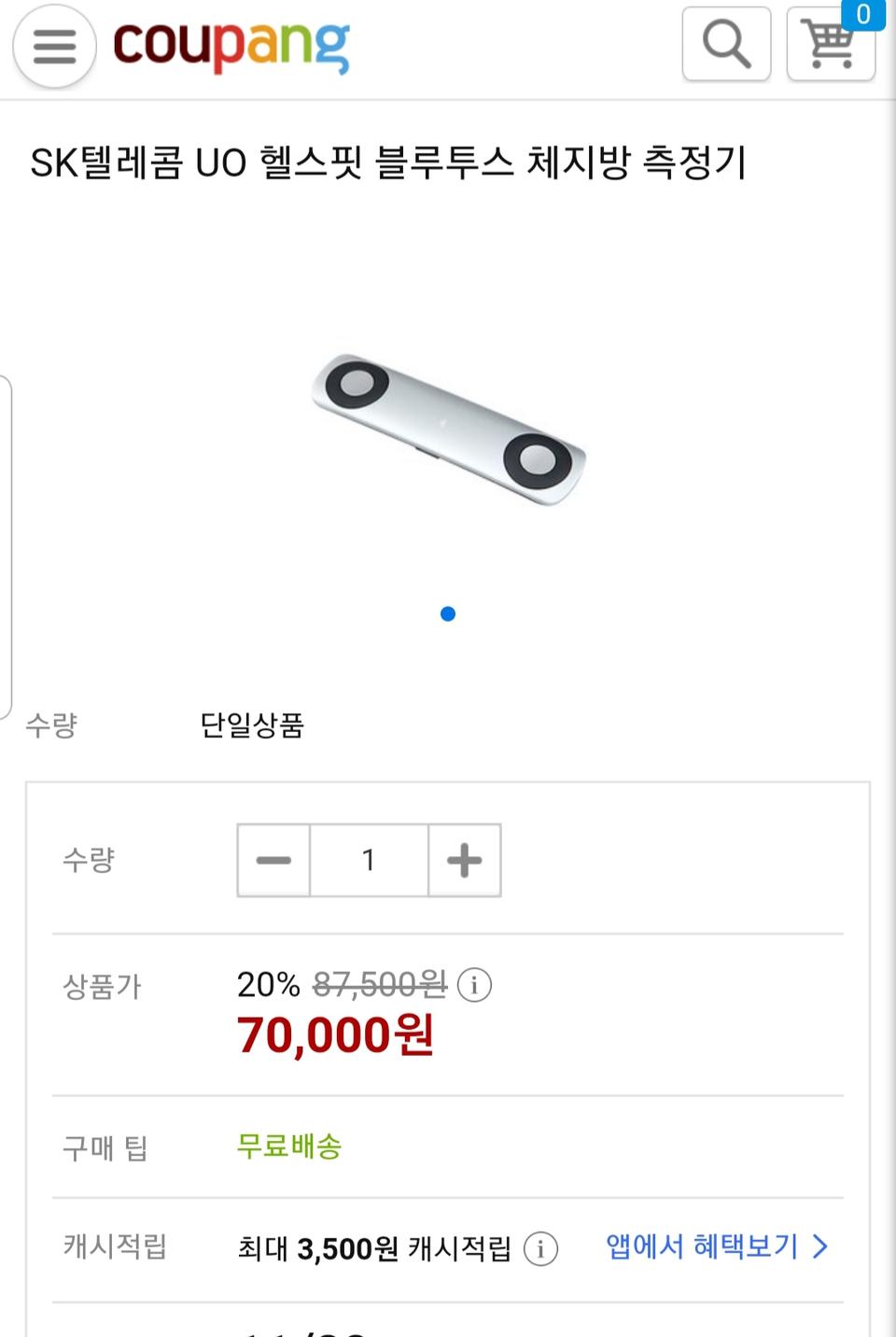The width and height of the screenshot is (896, 1337).
Task: Click the minus button to decrease quantity
Action: [273, 860]
